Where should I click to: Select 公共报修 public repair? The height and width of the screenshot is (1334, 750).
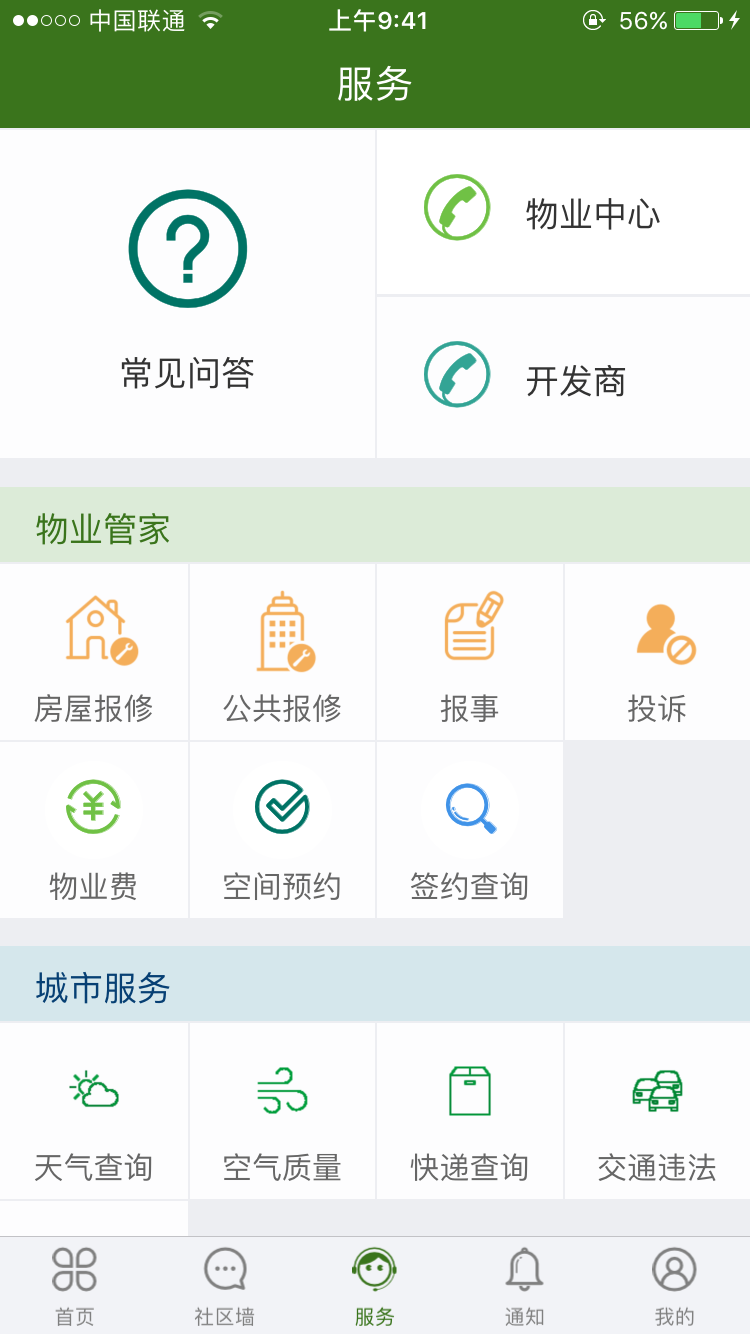point(282,652)
